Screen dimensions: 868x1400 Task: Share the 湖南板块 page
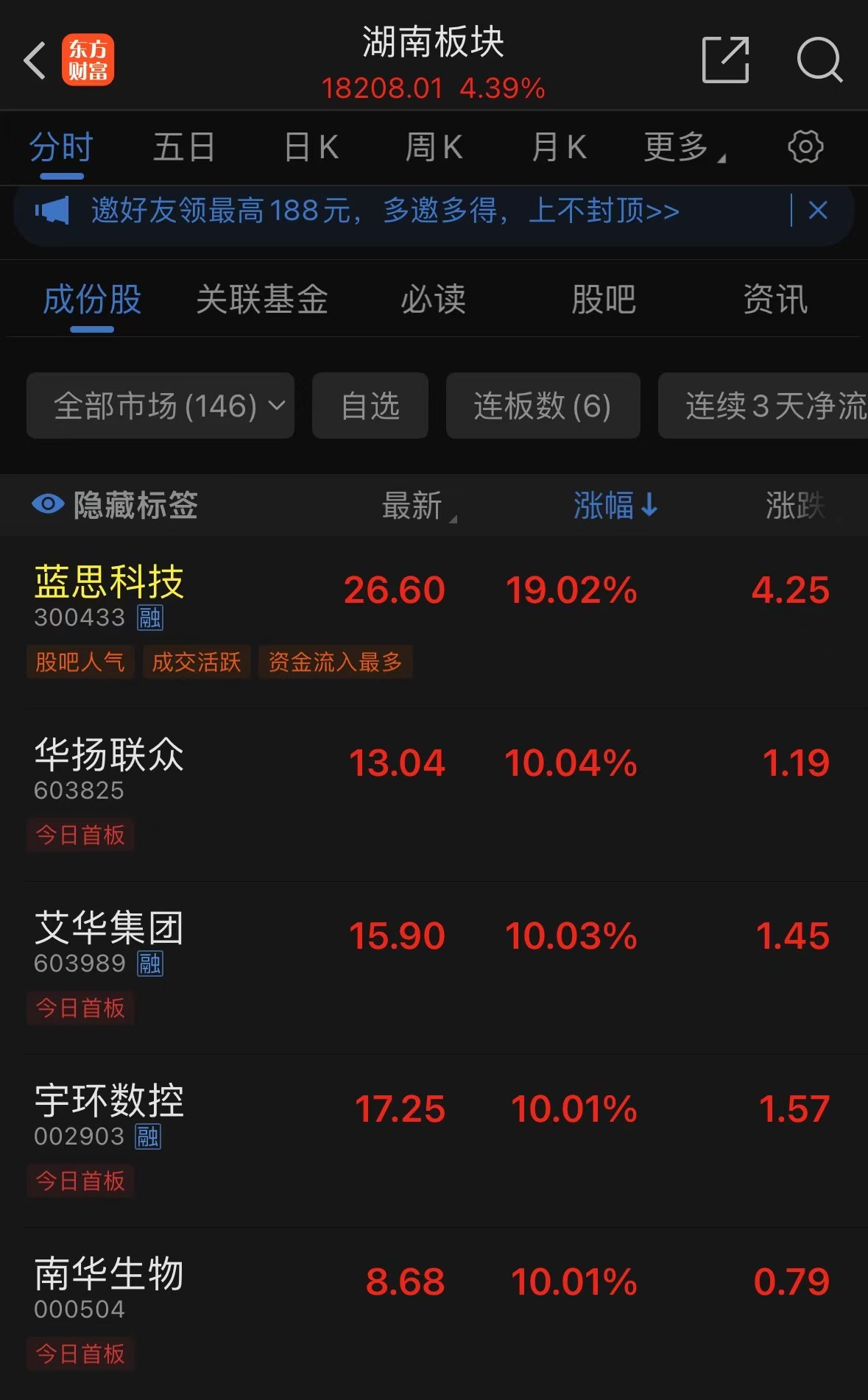[x=725, y=60]
